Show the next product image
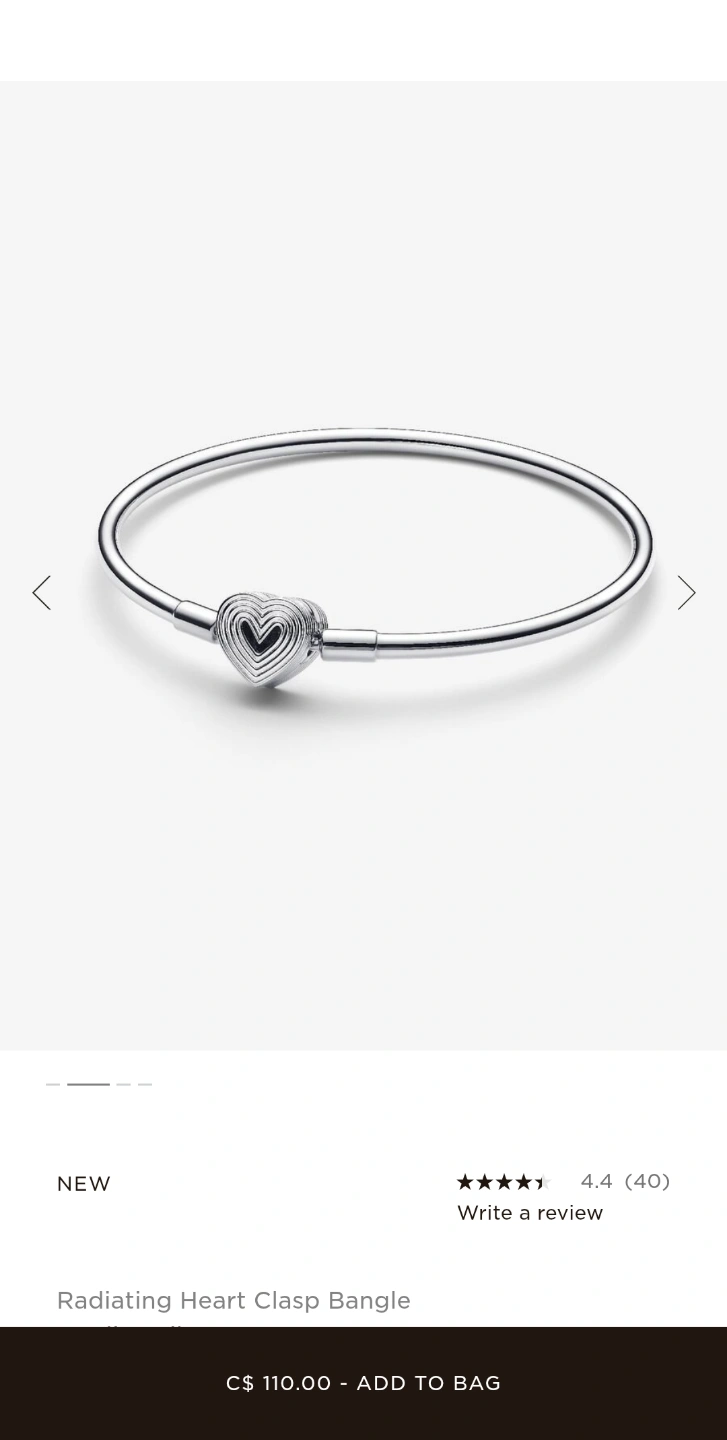The image size is (727, 1440). pos(686,593)
